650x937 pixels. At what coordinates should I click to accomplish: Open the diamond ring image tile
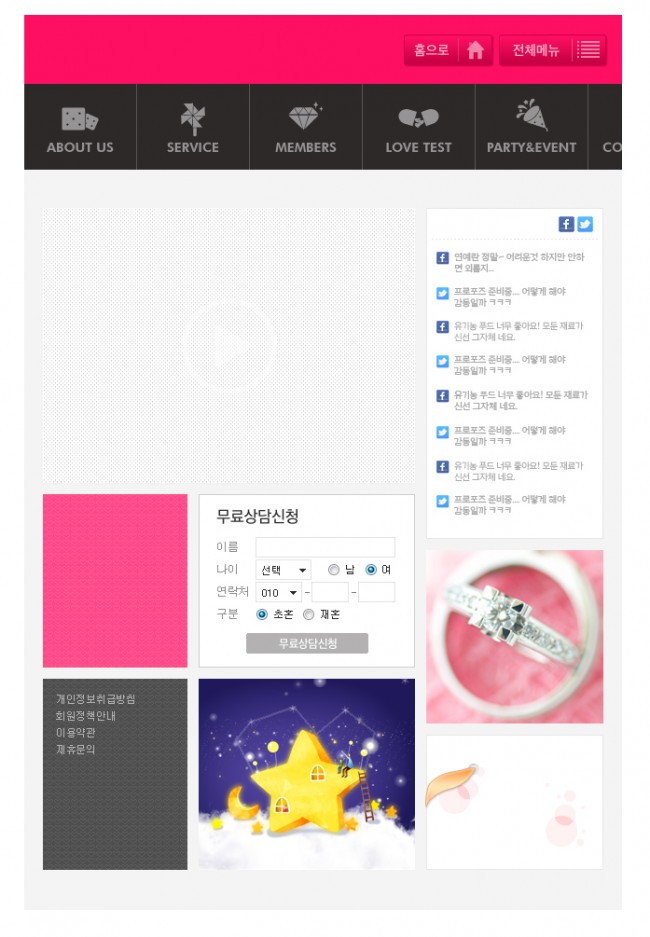pos(514,636)
